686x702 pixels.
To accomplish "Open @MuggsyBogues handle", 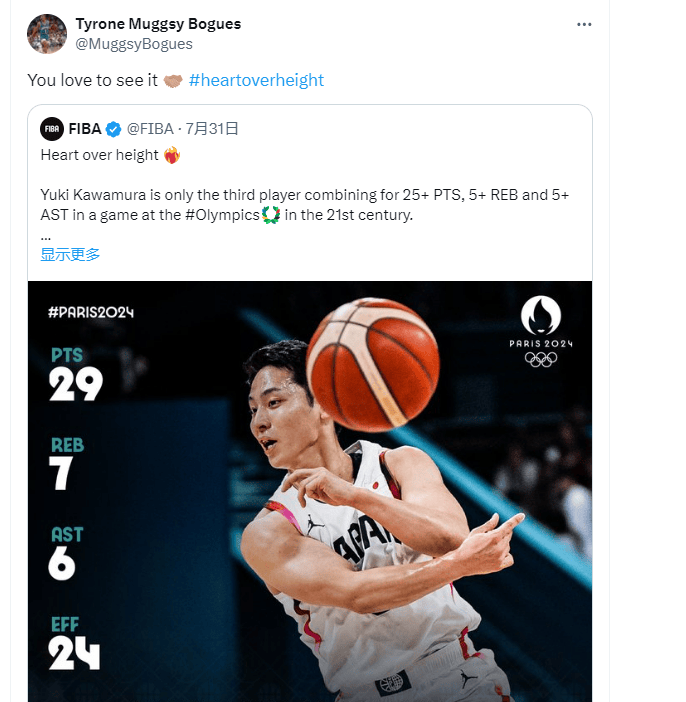I will (x=134, y=44).
